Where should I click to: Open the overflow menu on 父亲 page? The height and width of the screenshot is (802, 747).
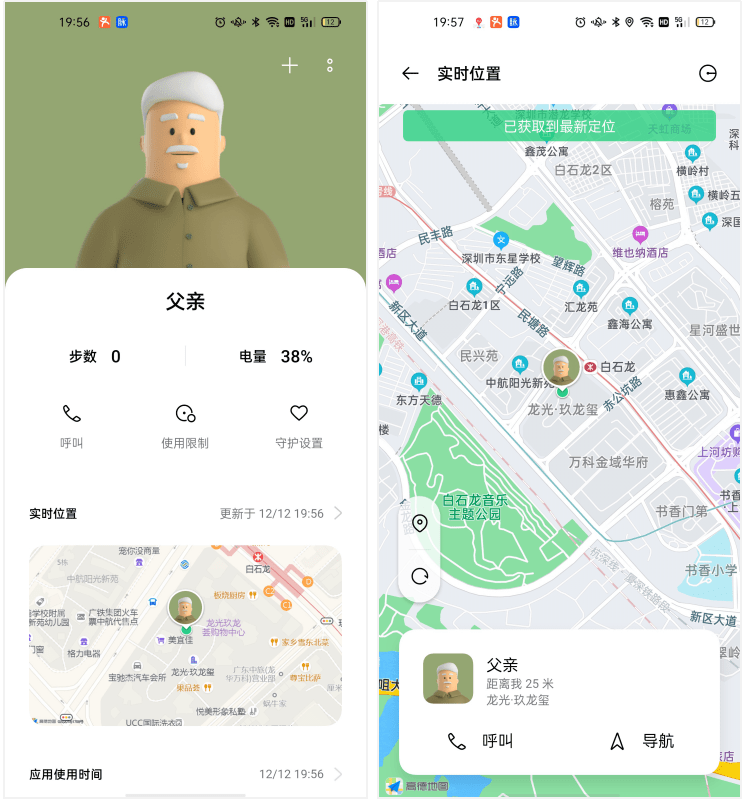[x=330, y=66]
